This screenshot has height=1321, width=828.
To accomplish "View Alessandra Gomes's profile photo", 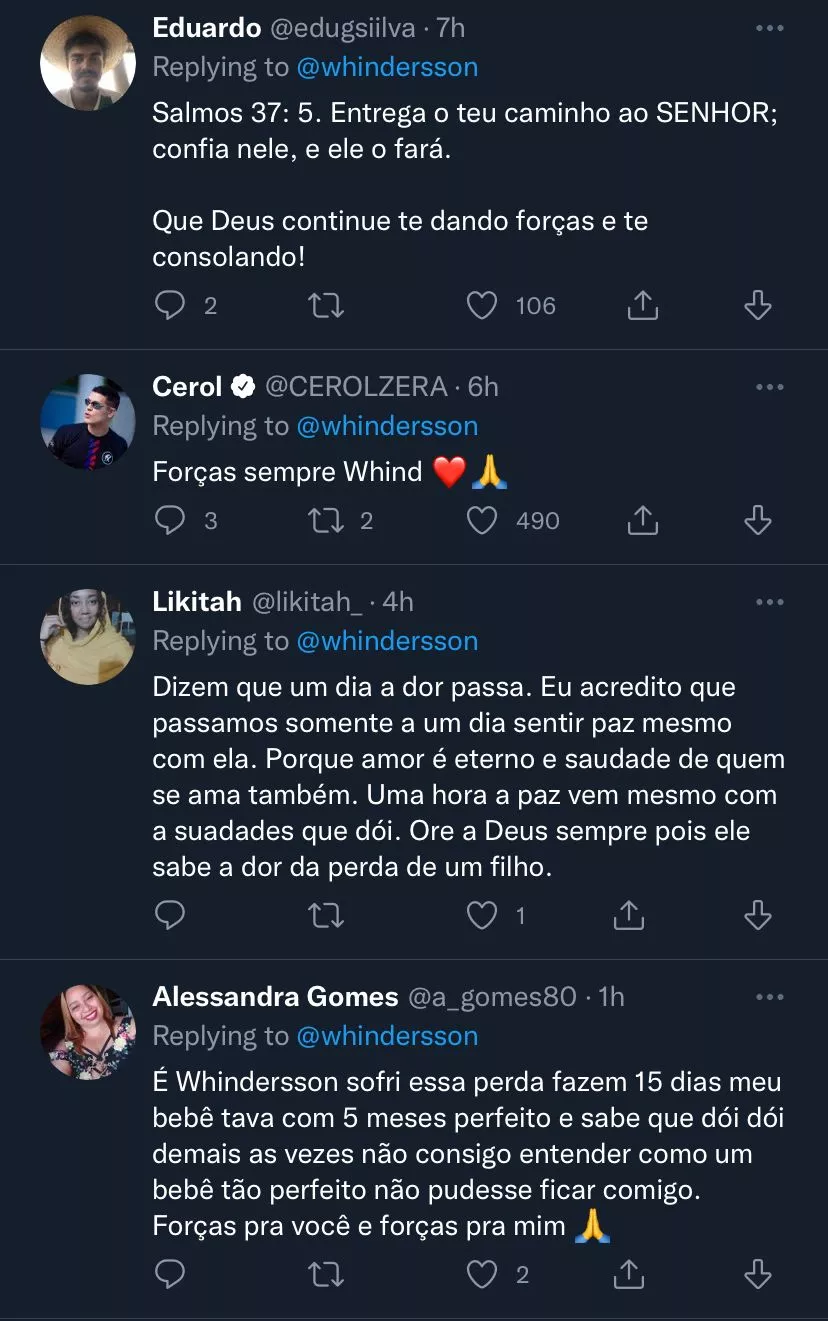I will (88, 1031).
